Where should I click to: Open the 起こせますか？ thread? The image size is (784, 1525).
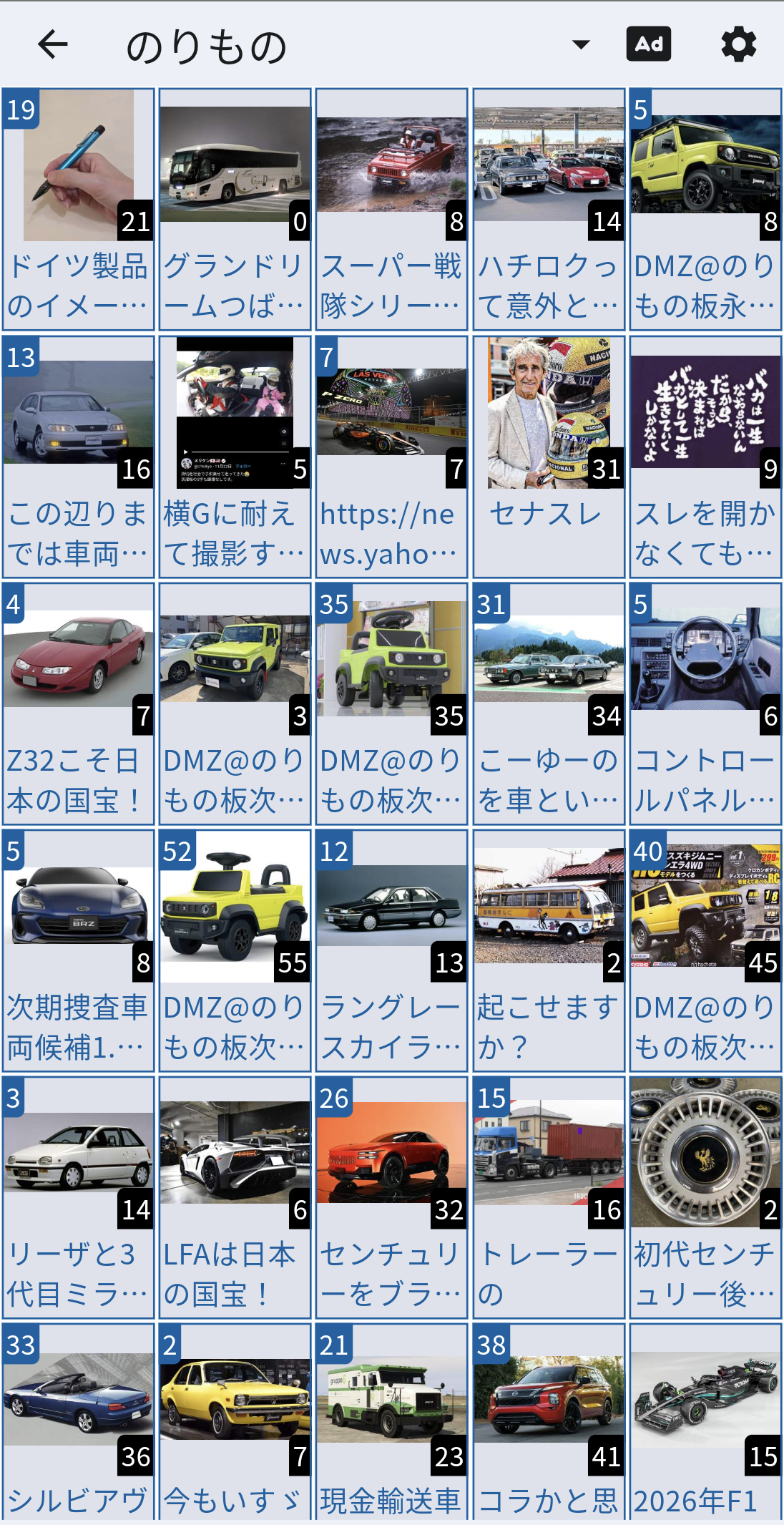[548, 950]
